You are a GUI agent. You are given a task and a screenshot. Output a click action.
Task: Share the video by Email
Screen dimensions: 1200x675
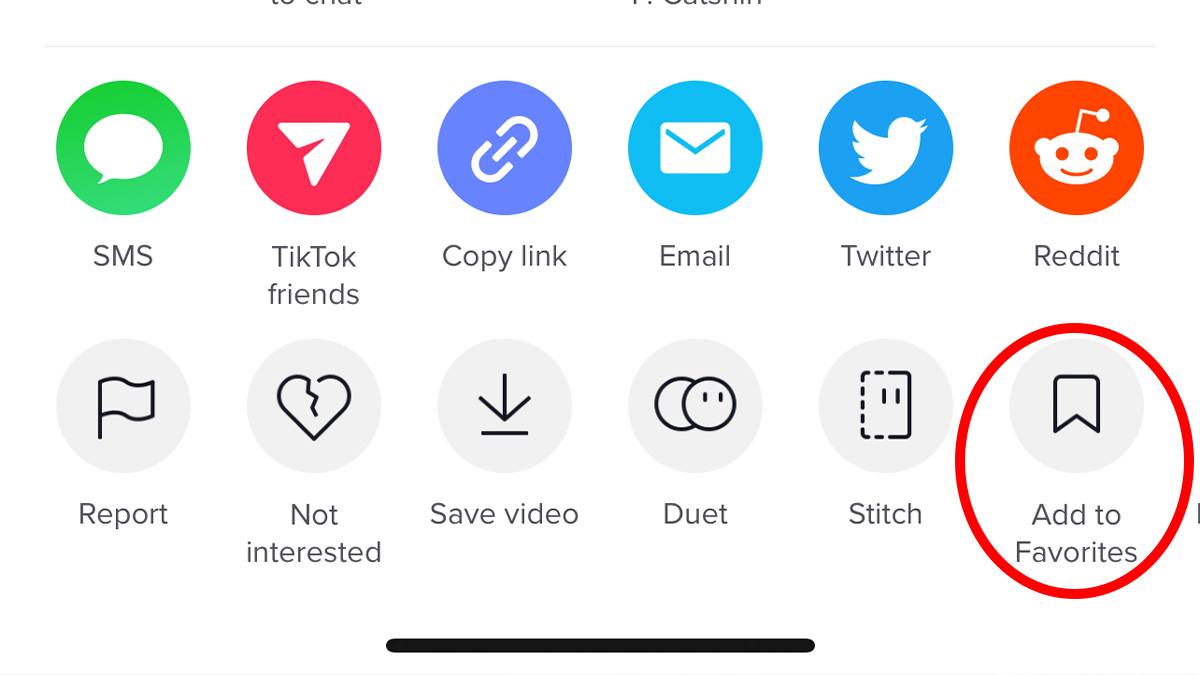695,148
